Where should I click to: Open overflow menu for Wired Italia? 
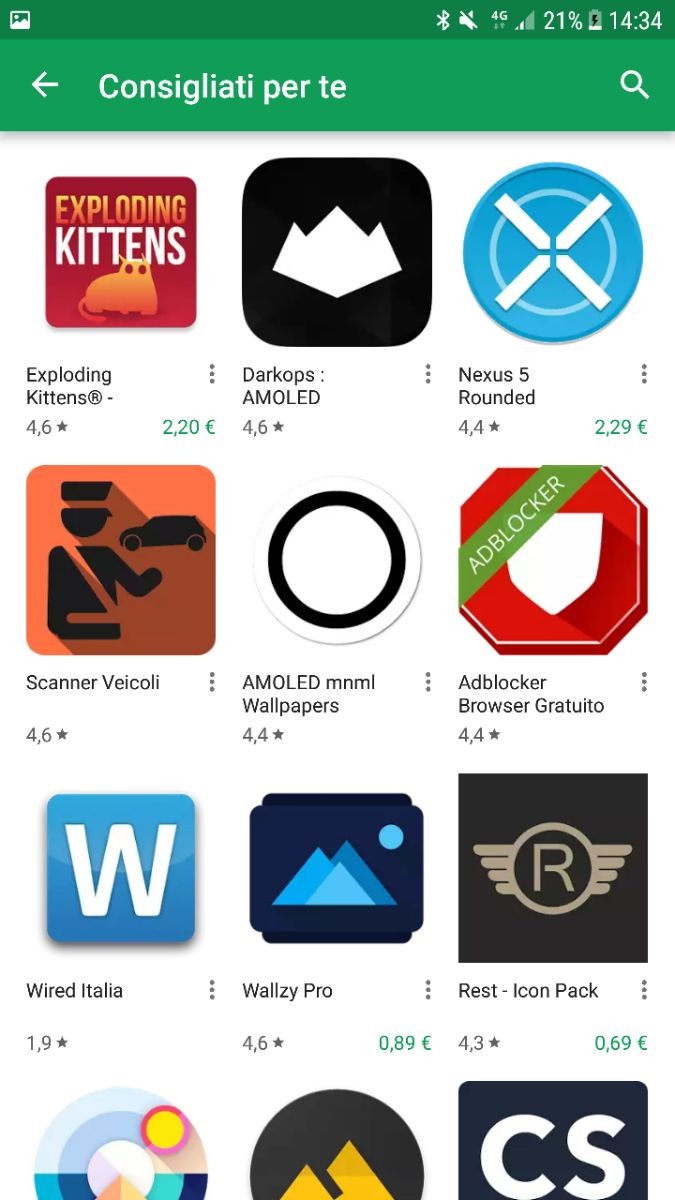click(212, 990)
